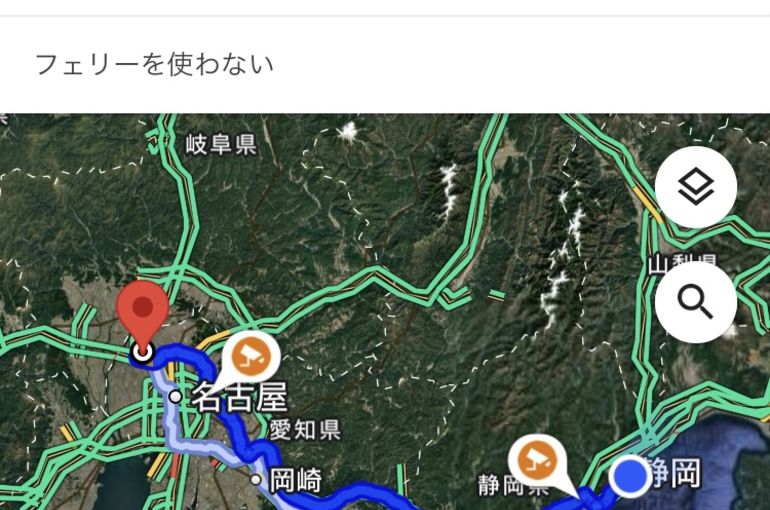
Task: Select the フェリーを使わない route option
Action: coord(154,65)
